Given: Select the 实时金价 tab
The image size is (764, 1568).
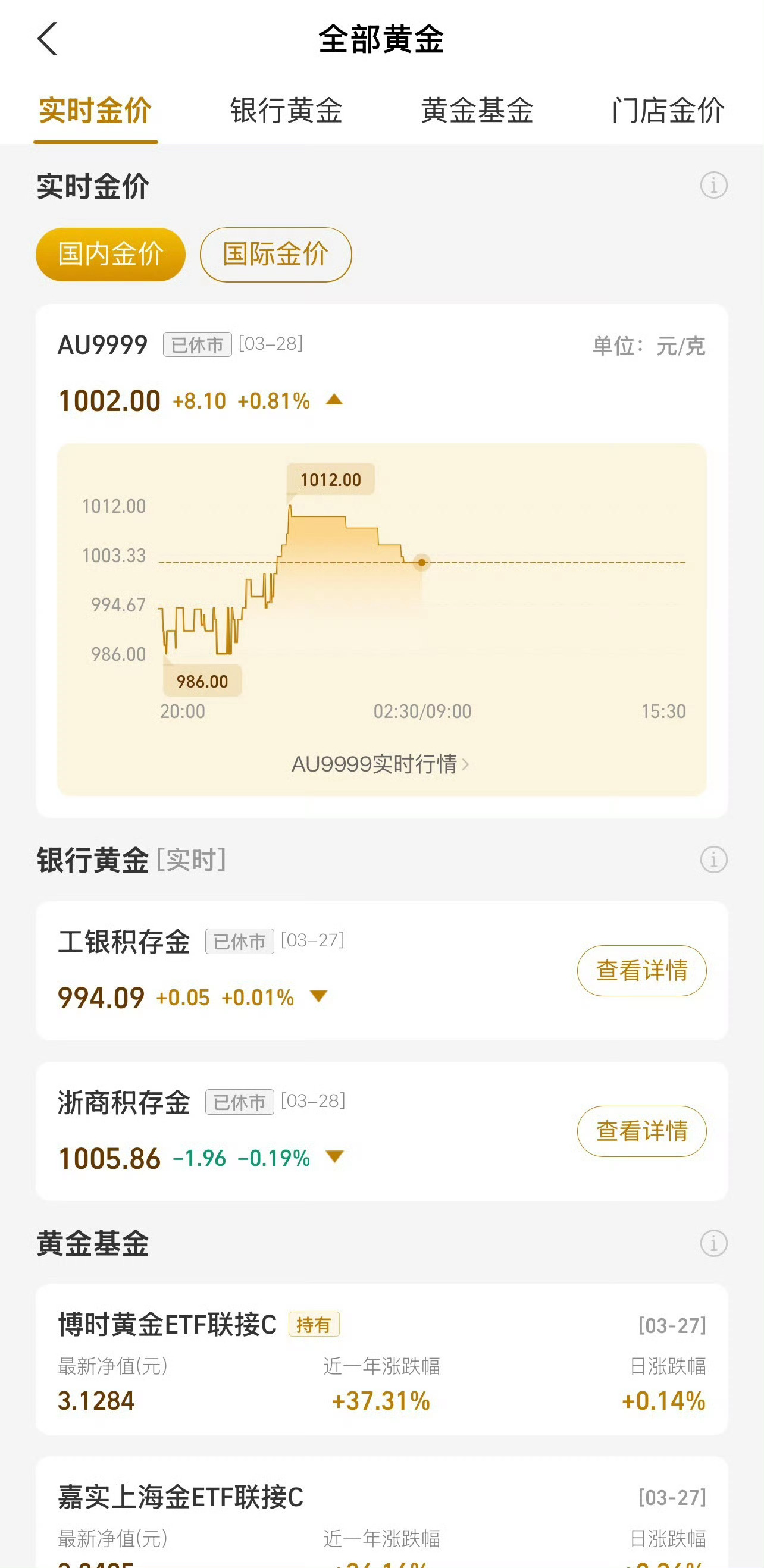Looking at the screenshot, I should 96,111.
